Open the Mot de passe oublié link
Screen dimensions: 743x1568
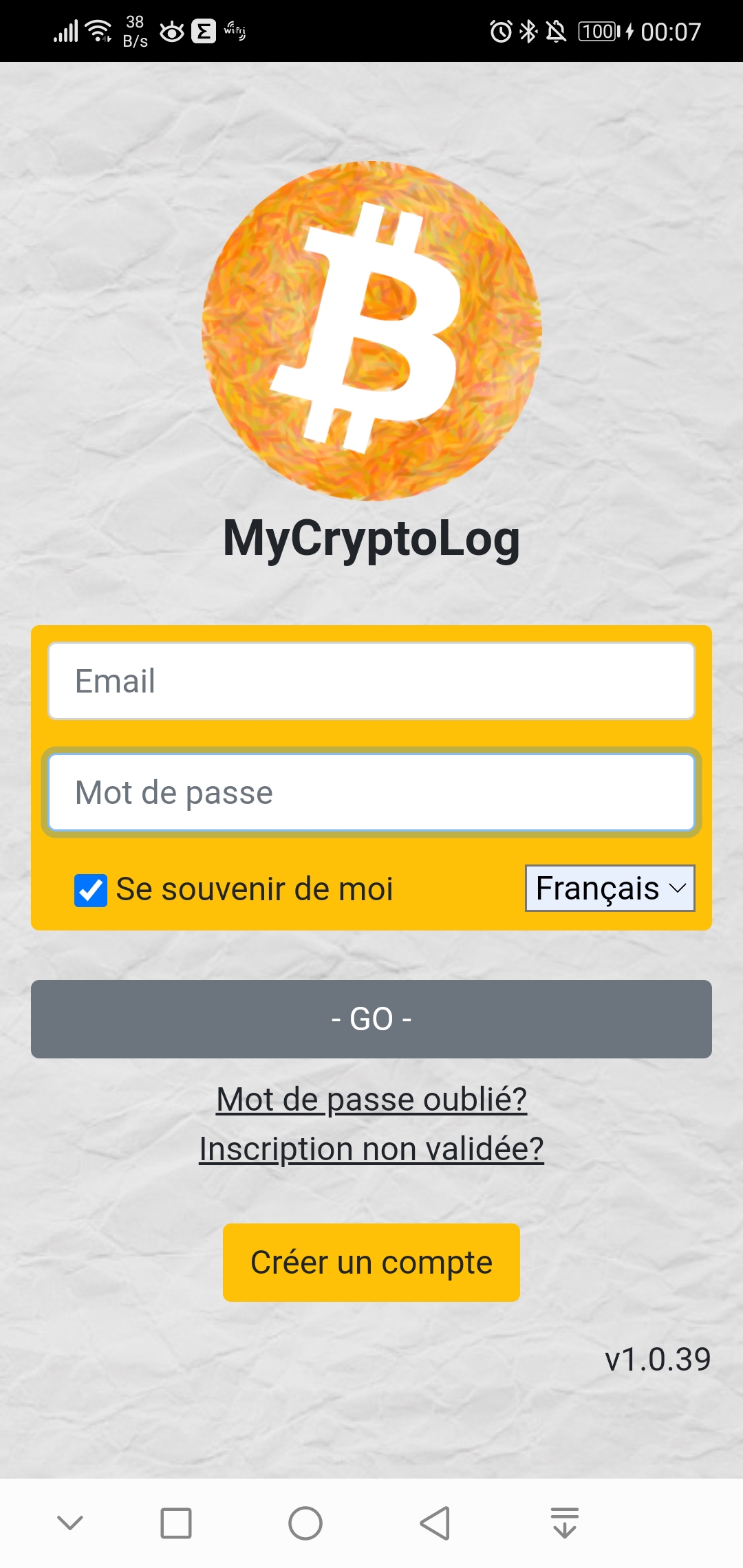pyautogui.click(x=371, y=1099)
